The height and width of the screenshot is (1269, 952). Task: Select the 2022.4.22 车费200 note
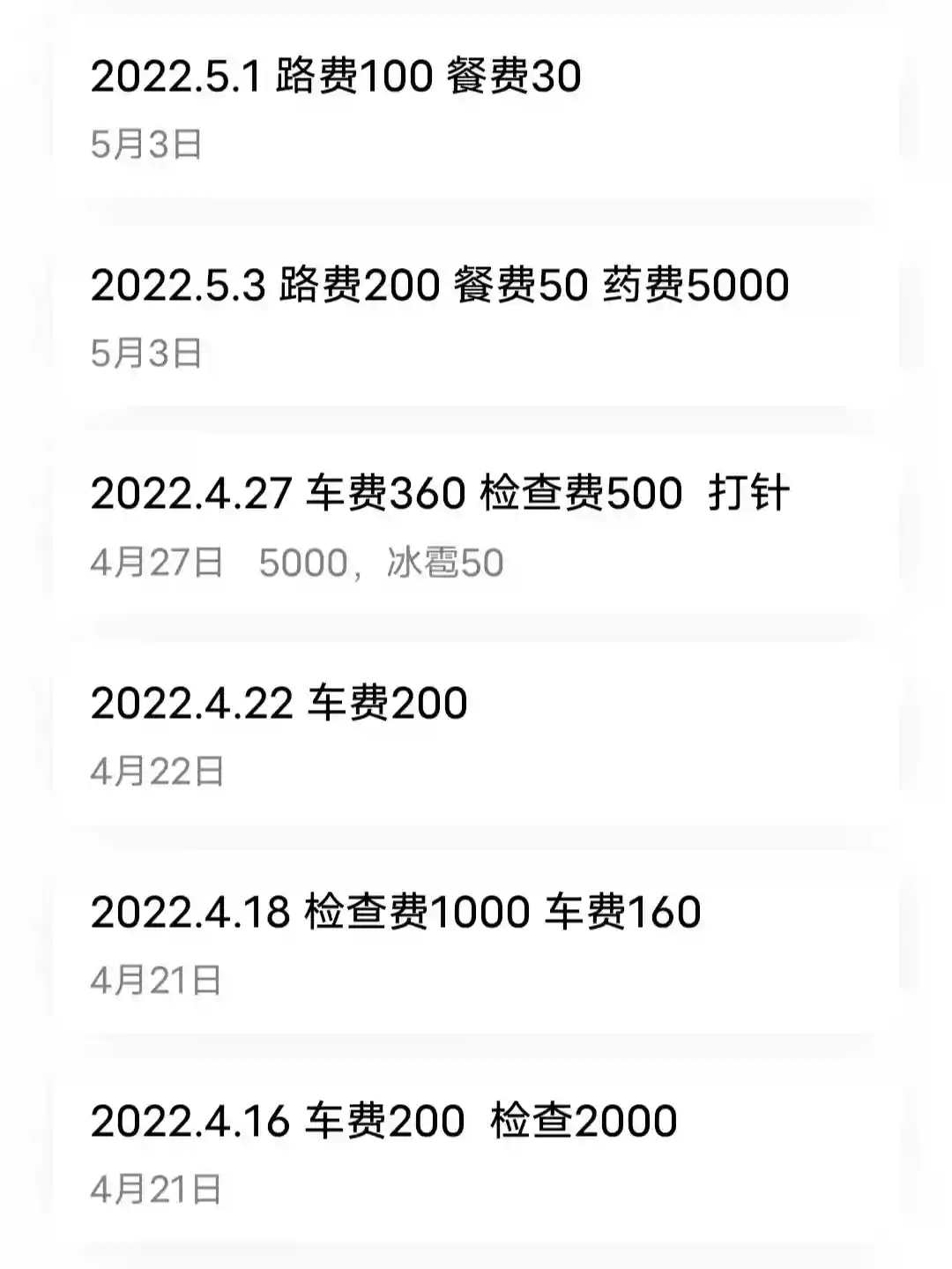(x=279, y=704)
